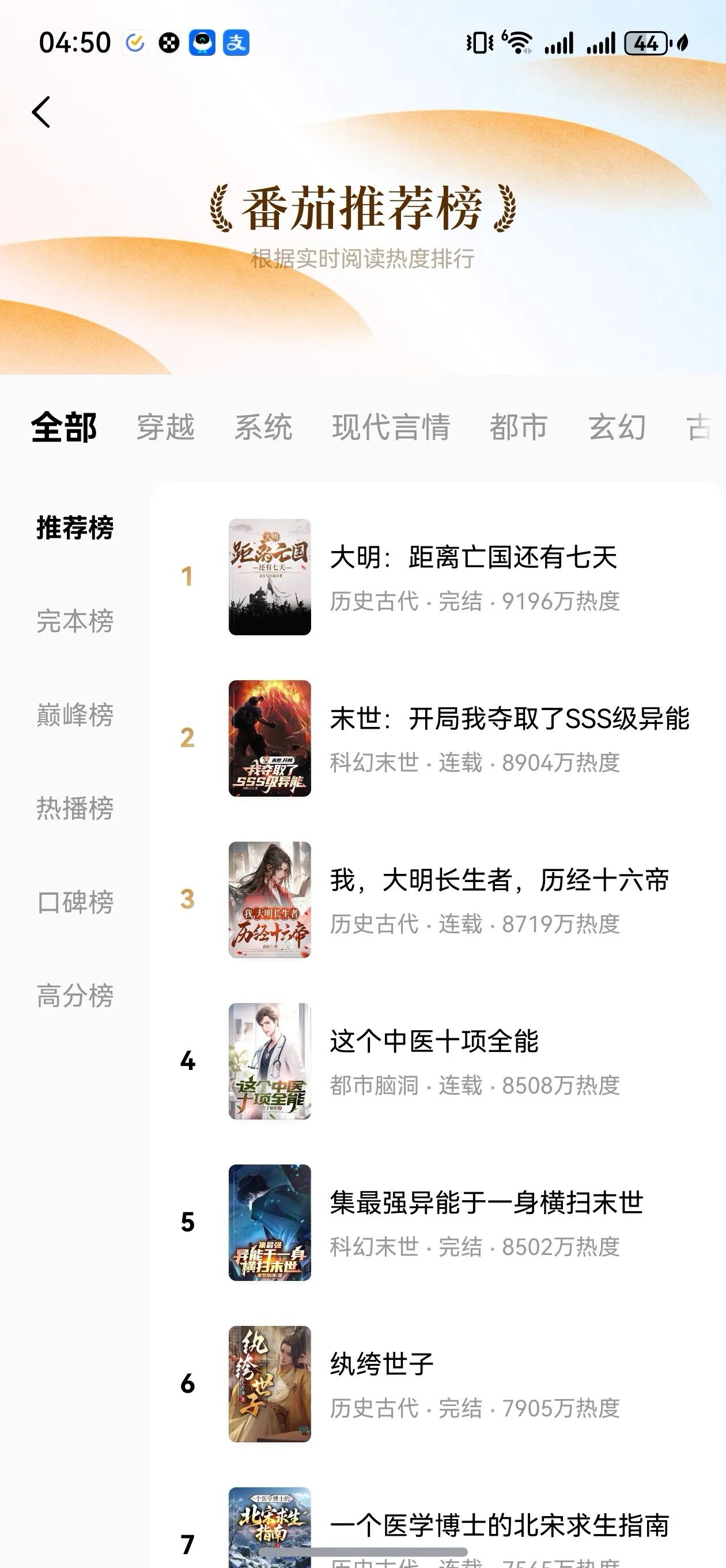Image resolution: width=726 pixels, height=1568 pixels.
Task: Switch to the 系统 genre tab
Action: (263, 427)
